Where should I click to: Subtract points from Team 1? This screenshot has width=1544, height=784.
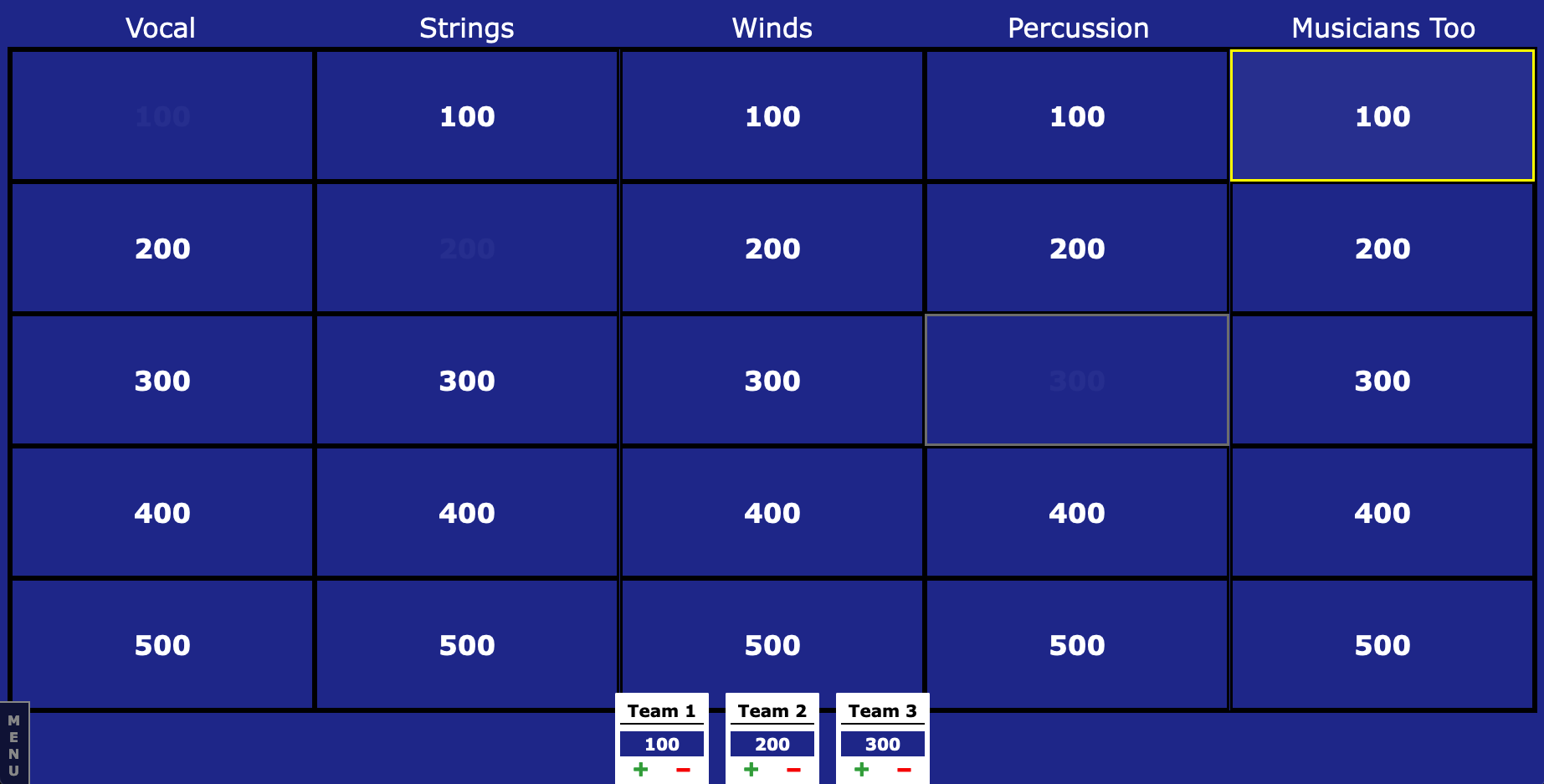pyautogui.click(x=683, y=770)
